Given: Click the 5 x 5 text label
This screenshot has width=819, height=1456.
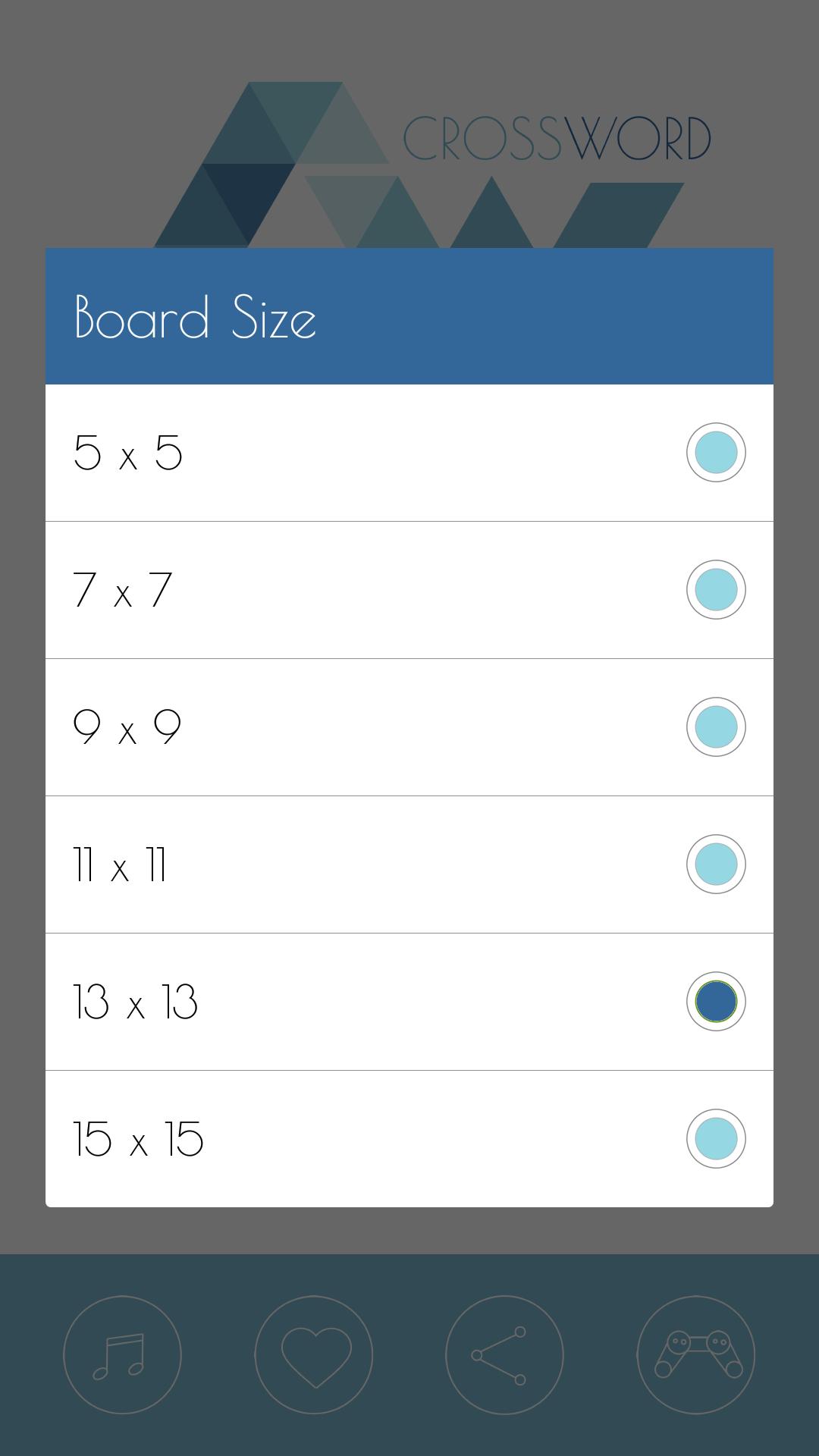Looking at the screenshot, I should click(127, 453).
